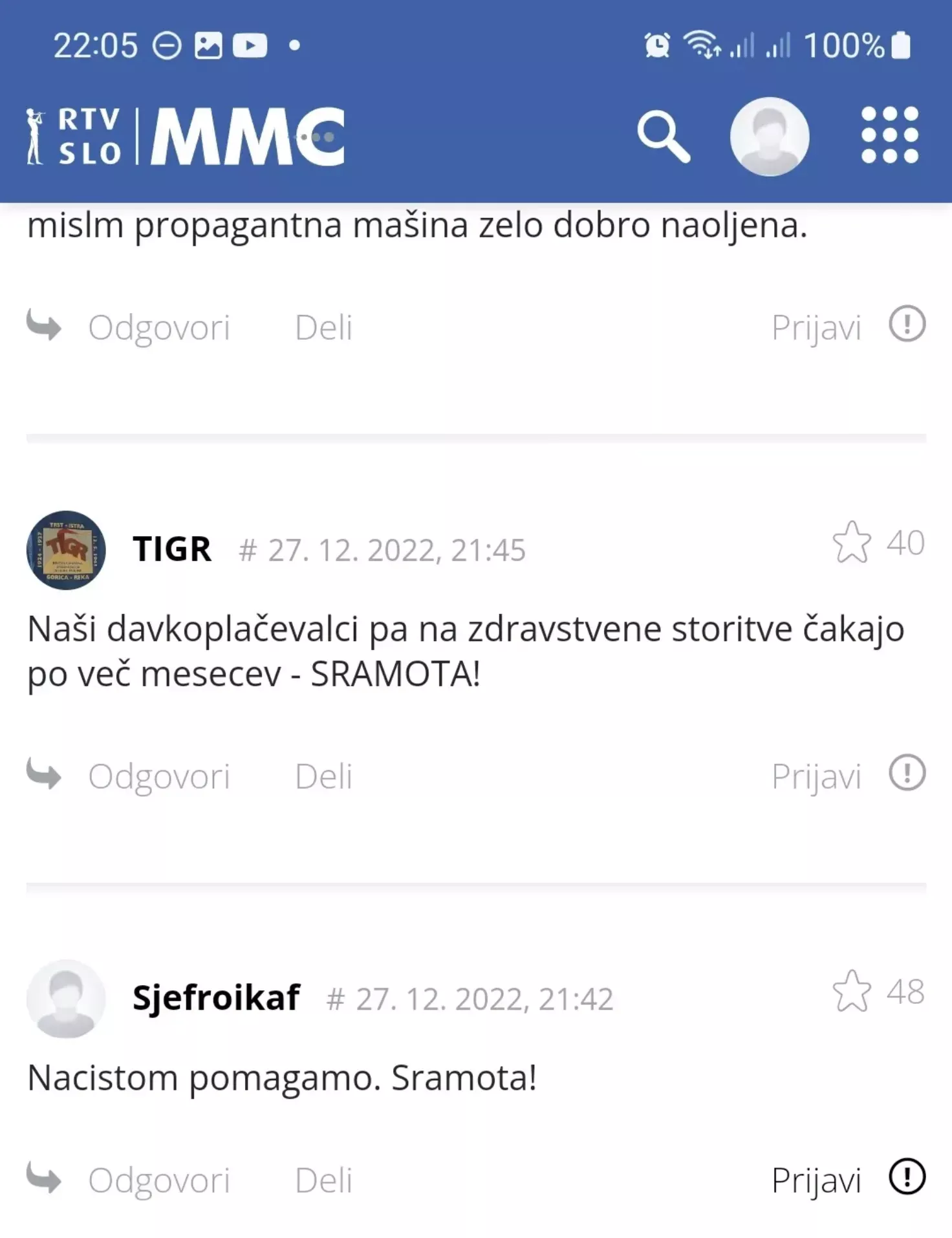View Sjefroikaf's user profile name

pyautogui.click(x=216, y=997)
